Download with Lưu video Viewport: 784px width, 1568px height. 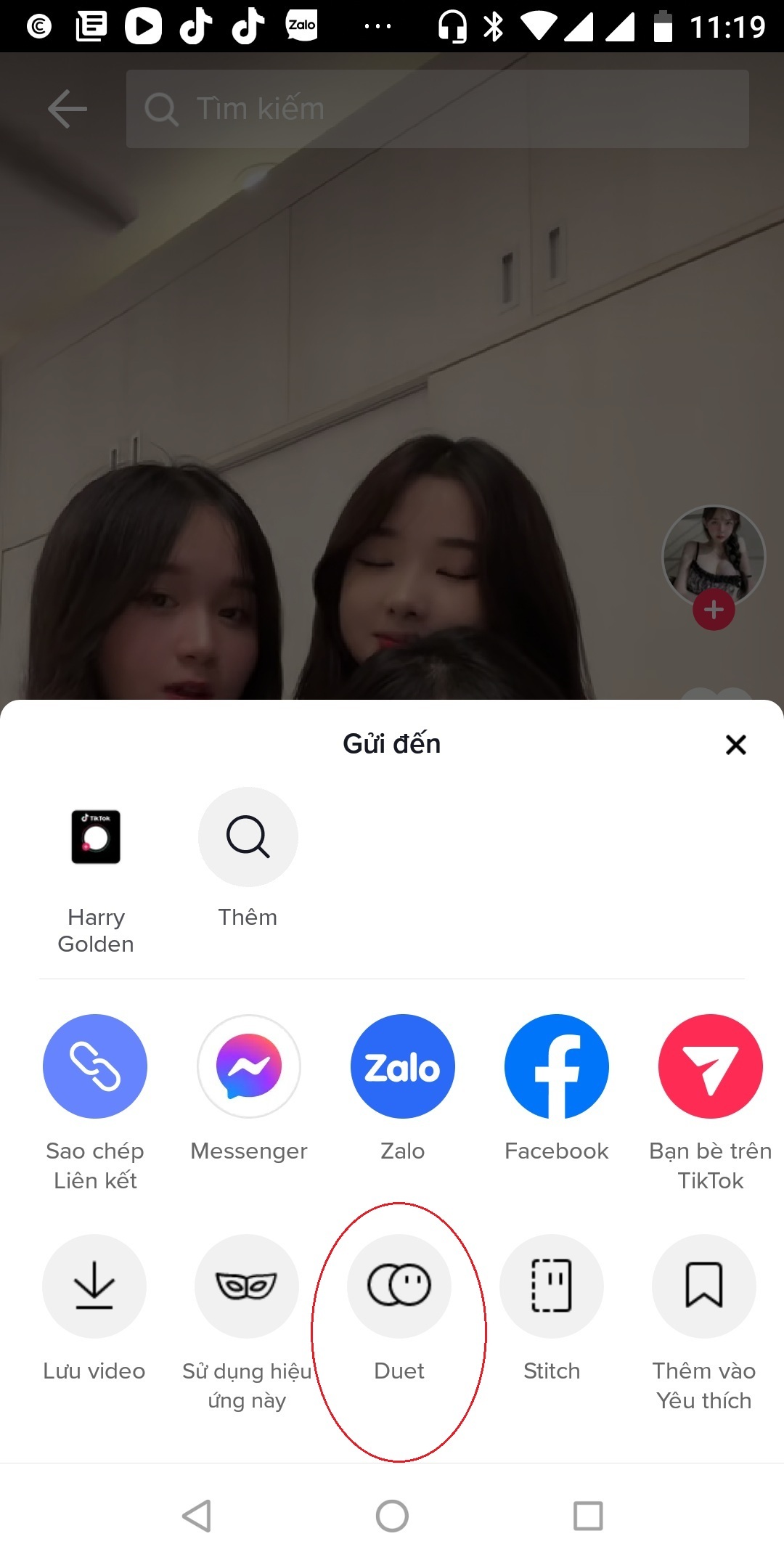tap(94, 1286)
